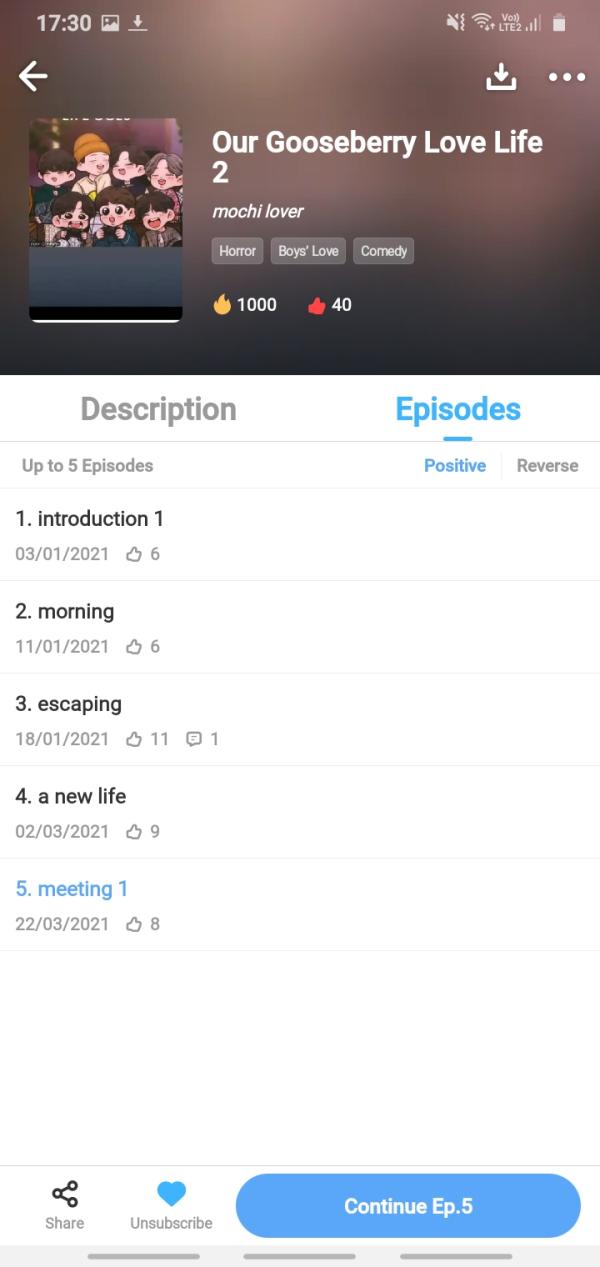Tap Continue Ep.5 button
600x1267 pixels.
[408, 1206]
